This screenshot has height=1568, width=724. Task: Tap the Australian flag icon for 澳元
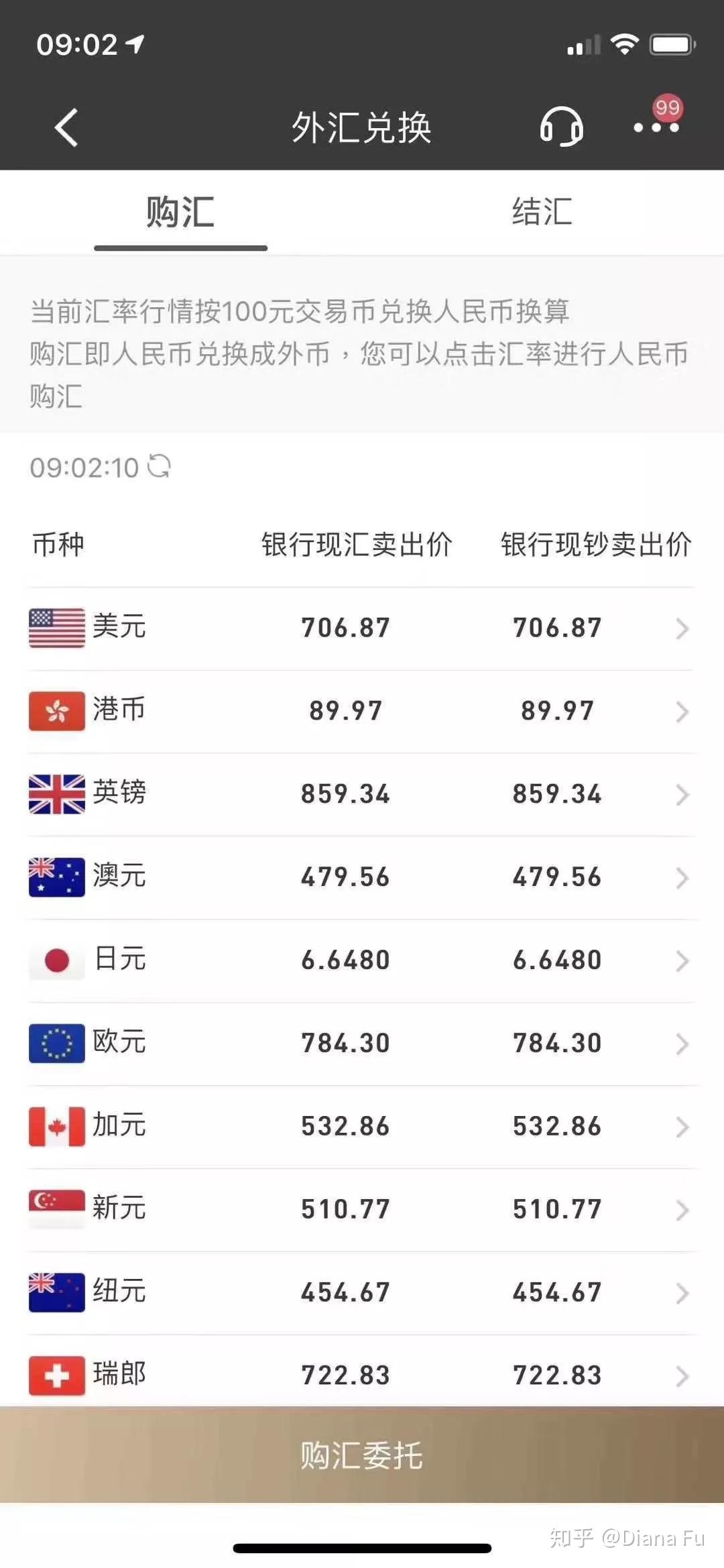click(x=56, y=877)
